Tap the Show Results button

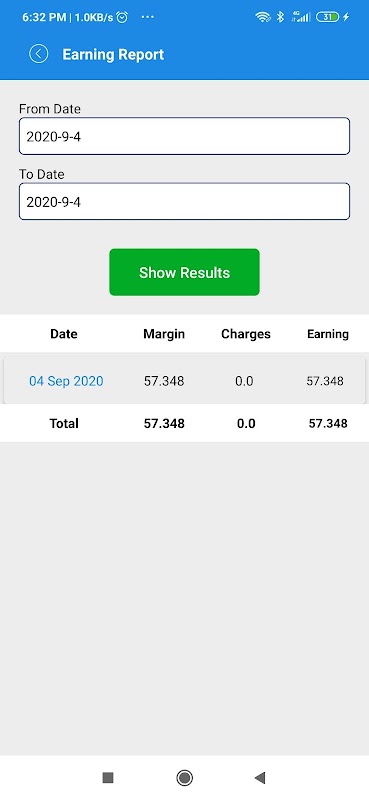184,272
